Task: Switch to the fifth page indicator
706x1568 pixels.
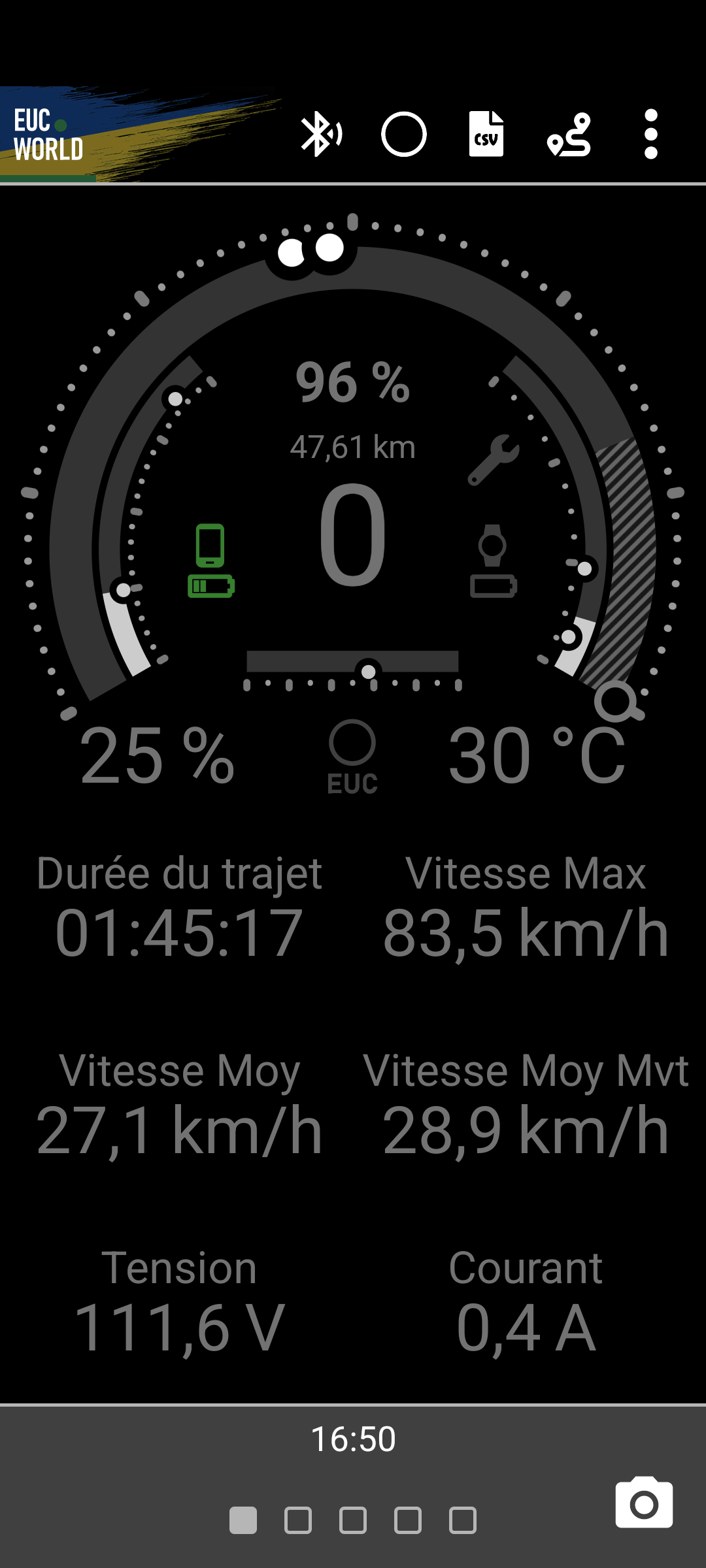Action: click(463, 1520)
